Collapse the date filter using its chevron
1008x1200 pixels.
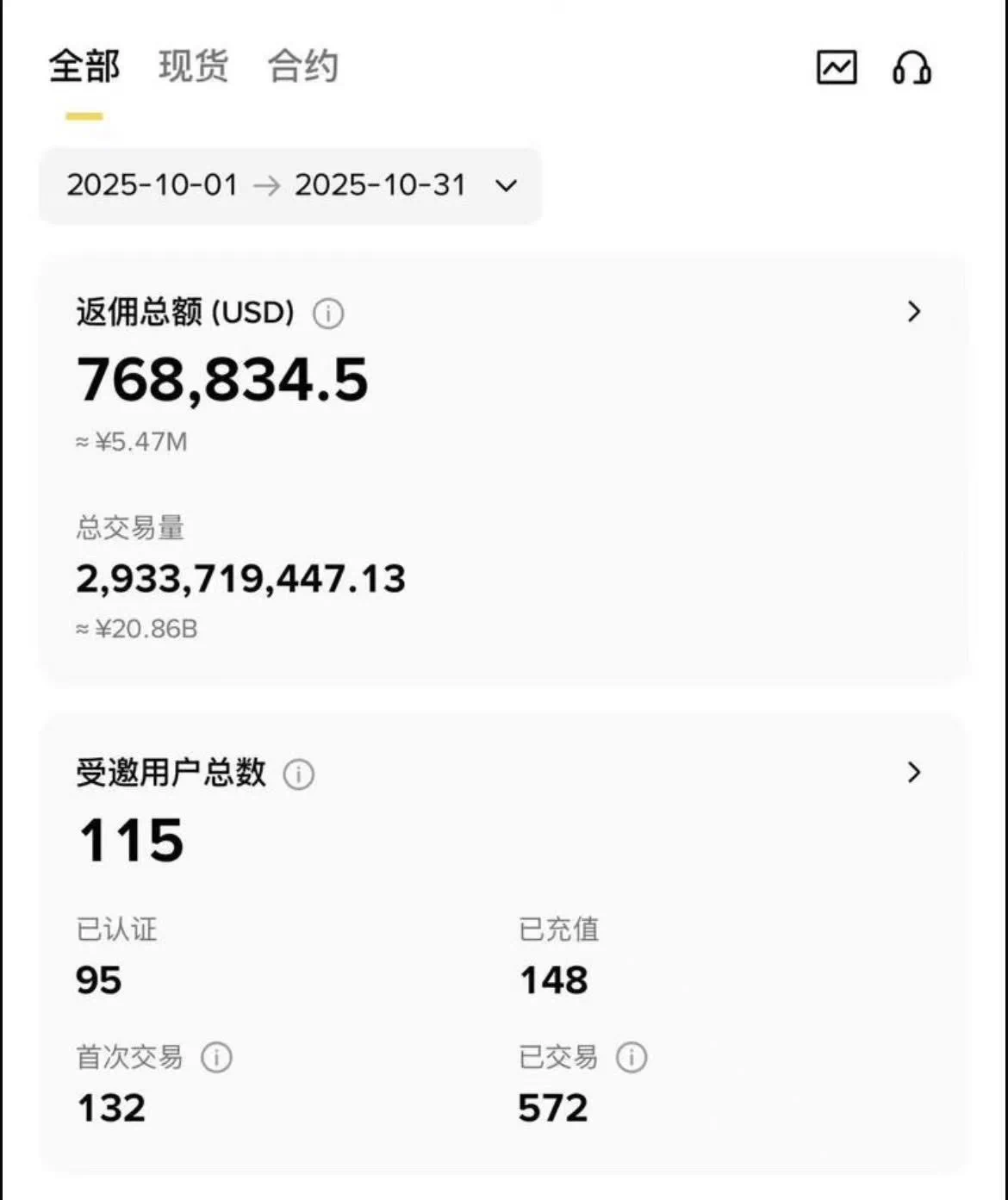click(x=507, y=185)
